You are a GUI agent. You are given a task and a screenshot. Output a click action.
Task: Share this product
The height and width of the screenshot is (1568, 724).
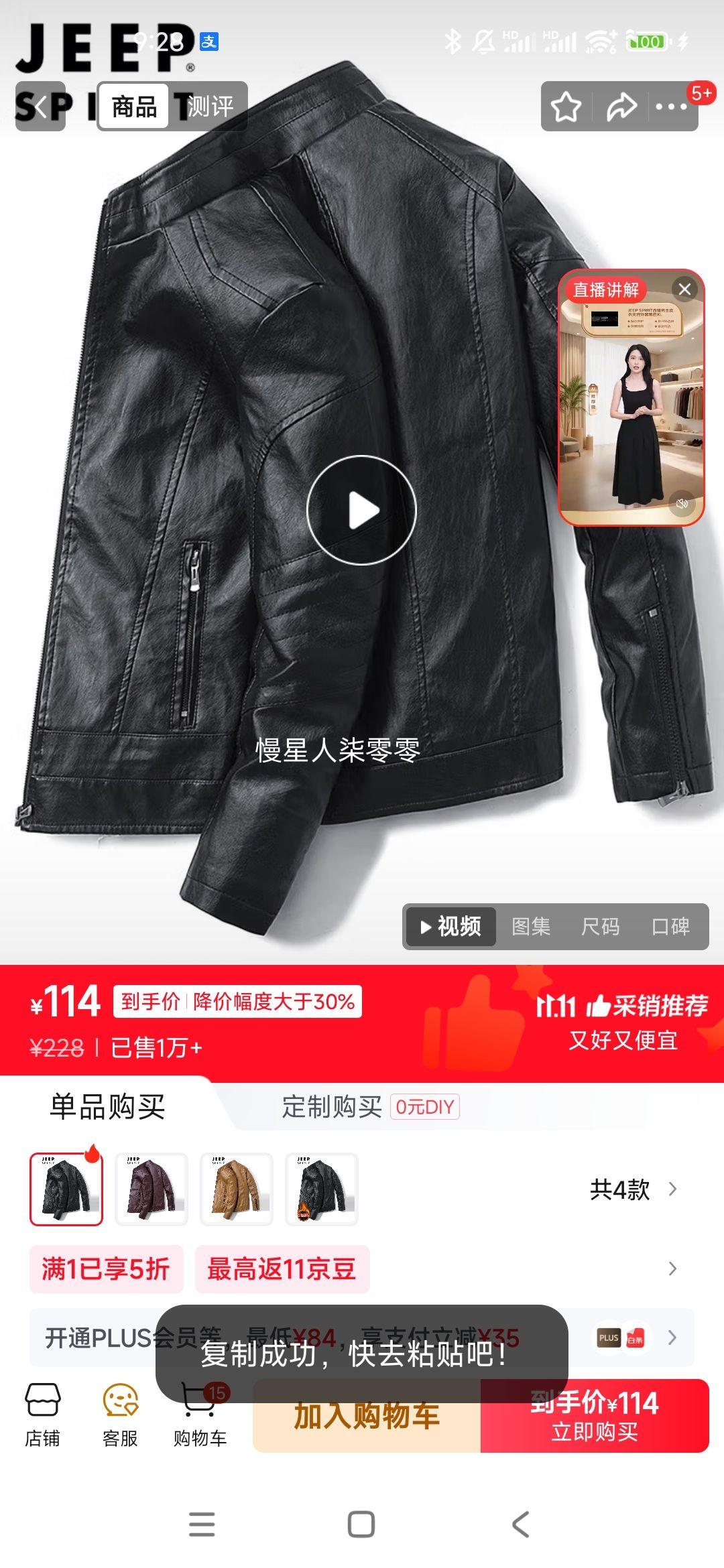click(x=621, y=107)
